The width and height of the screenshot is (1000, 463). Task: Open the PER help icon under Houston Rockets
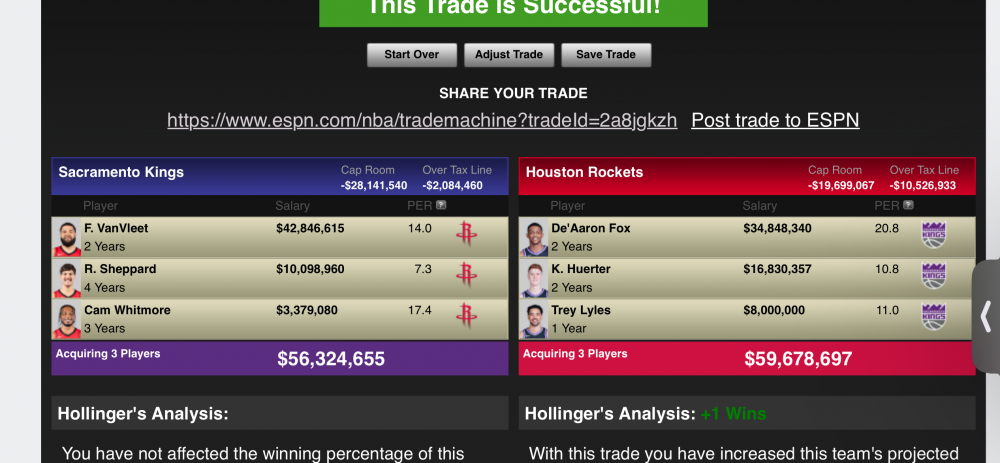click(x=908, y=206)
